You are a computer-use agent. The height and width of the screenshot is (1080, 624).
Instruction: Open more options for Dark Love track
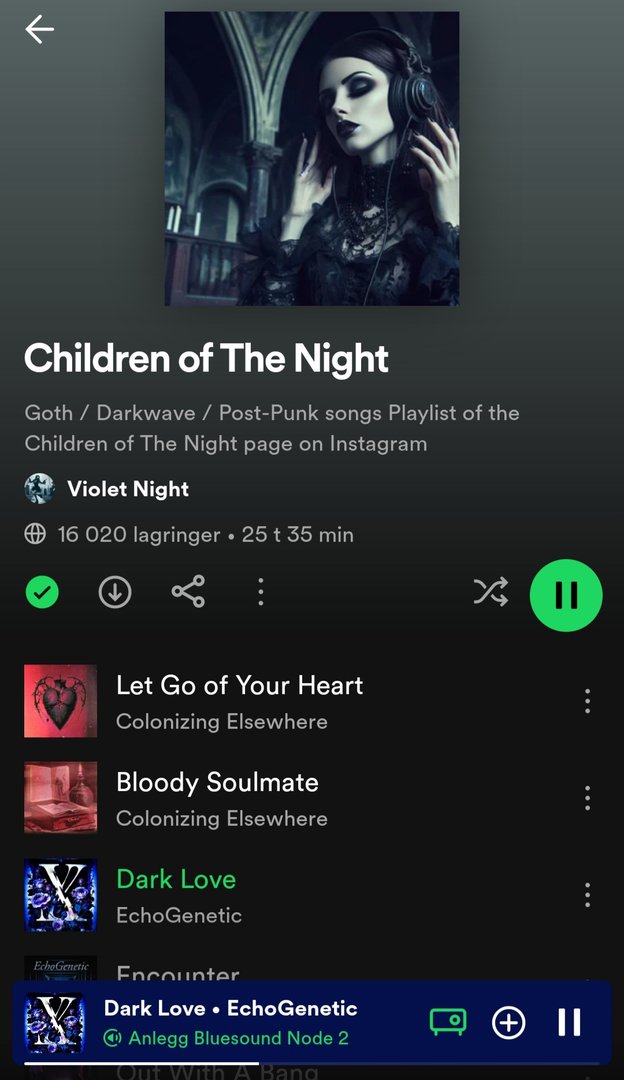(587, 895)
